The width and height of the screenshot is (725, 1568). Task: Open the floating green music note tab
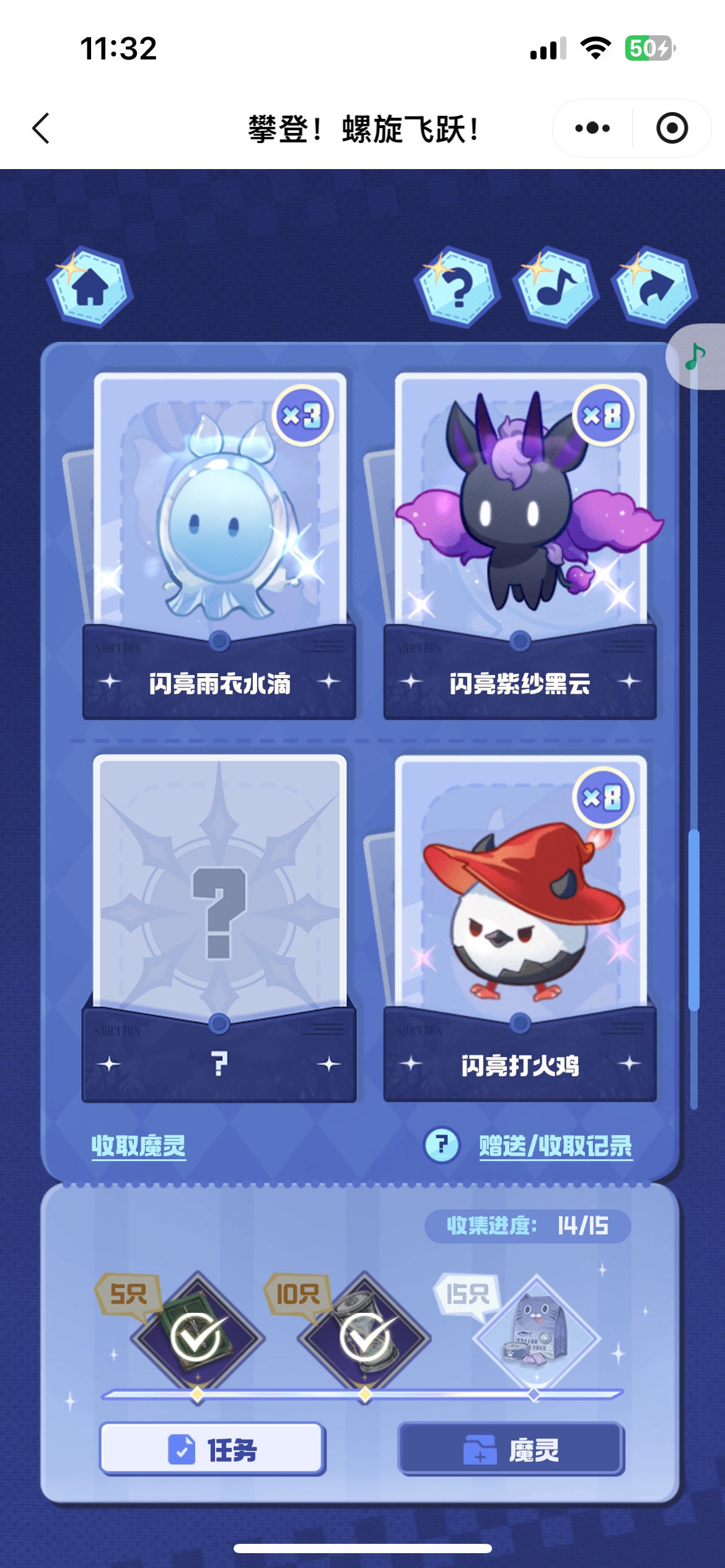coord(695,357)
